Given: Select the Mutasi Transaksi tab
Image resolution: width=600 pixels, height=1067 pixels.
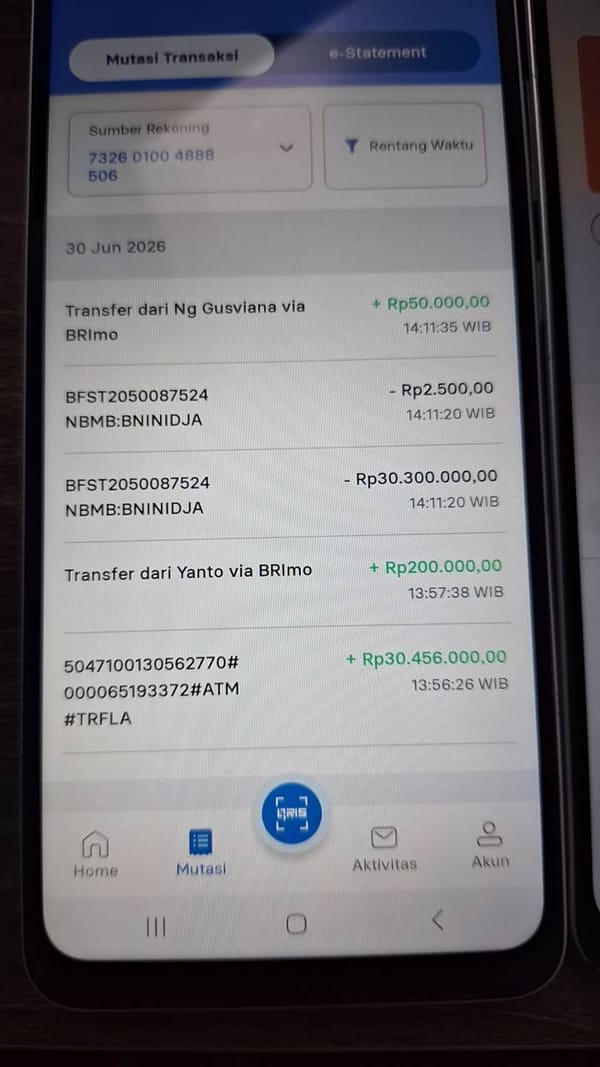Looking at the screenshot, I should tap(172, 58).
